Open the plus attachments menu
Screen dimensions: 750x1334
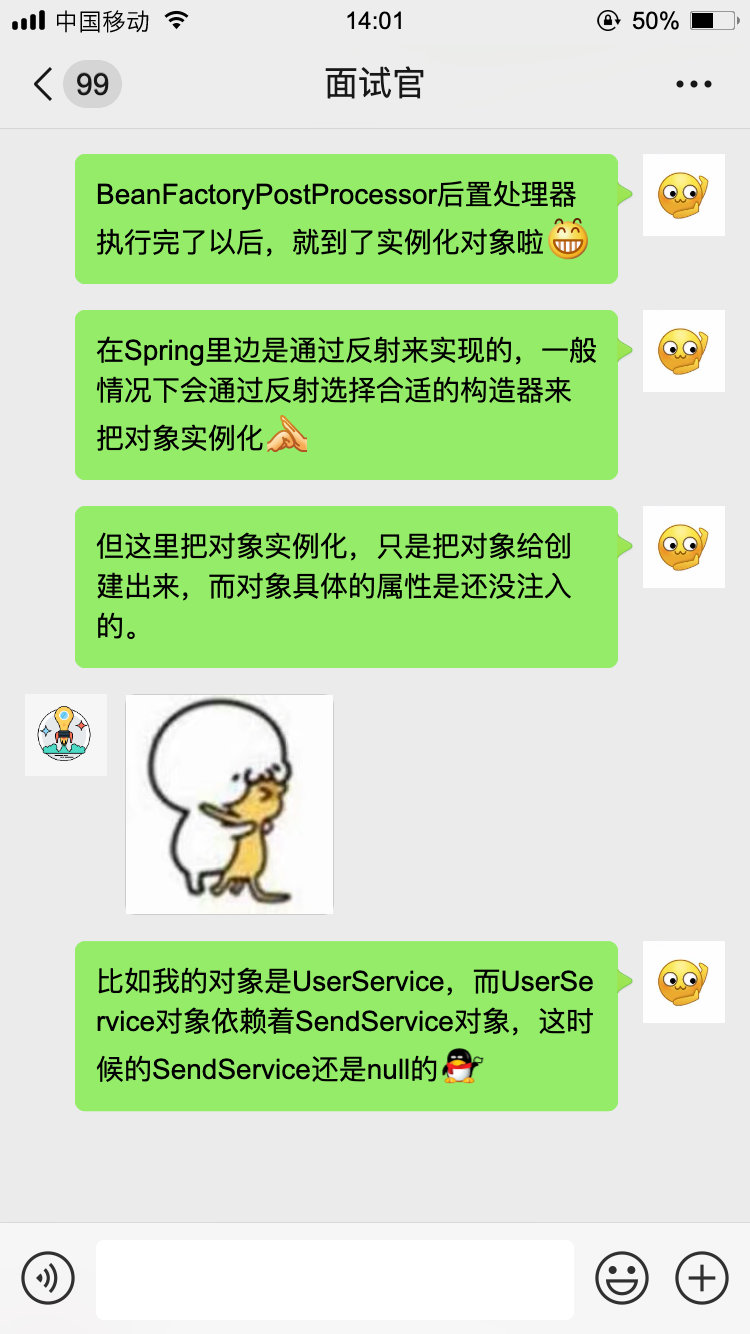(x=702, y=1278)
